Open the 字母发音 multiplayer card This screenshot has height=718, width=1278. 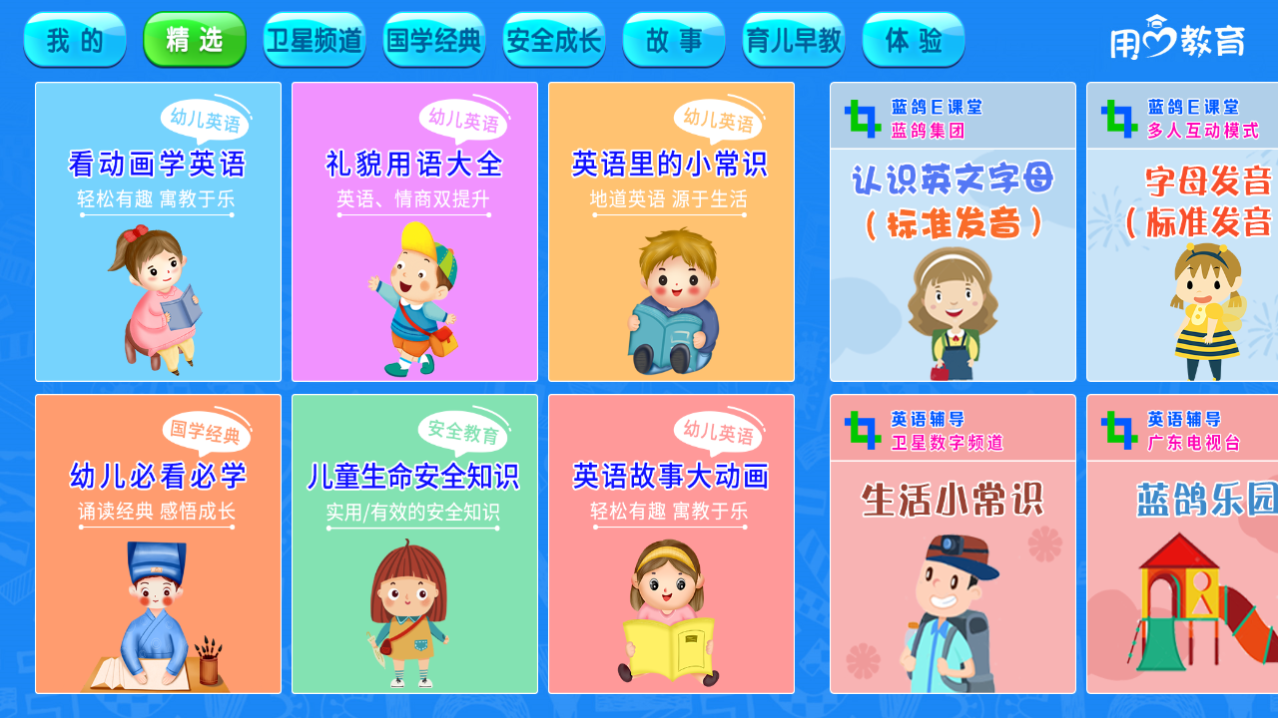tap(1182, 232)
